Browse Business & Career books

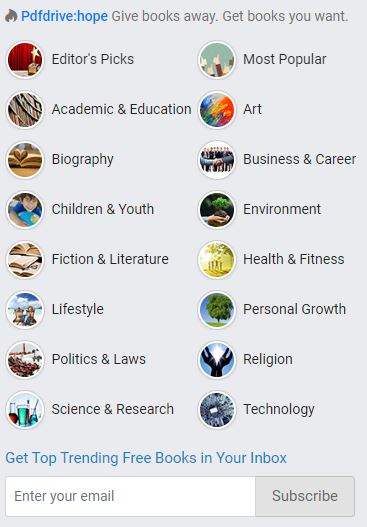tap(299, 159)
